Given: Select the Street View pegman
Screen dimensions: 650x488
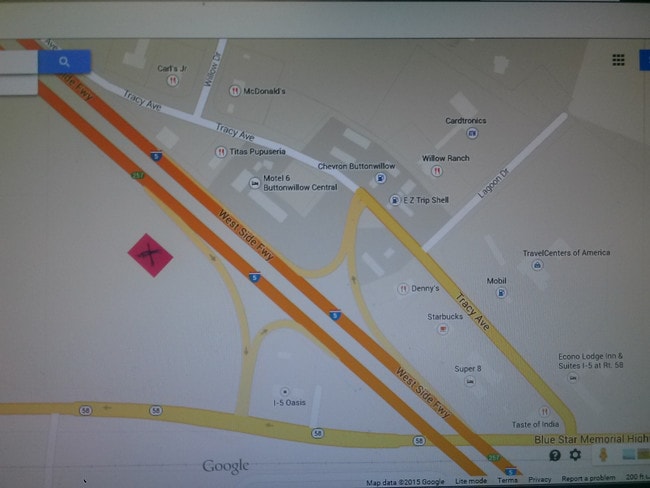Looking at the screenshot, I should coord(603,455).
